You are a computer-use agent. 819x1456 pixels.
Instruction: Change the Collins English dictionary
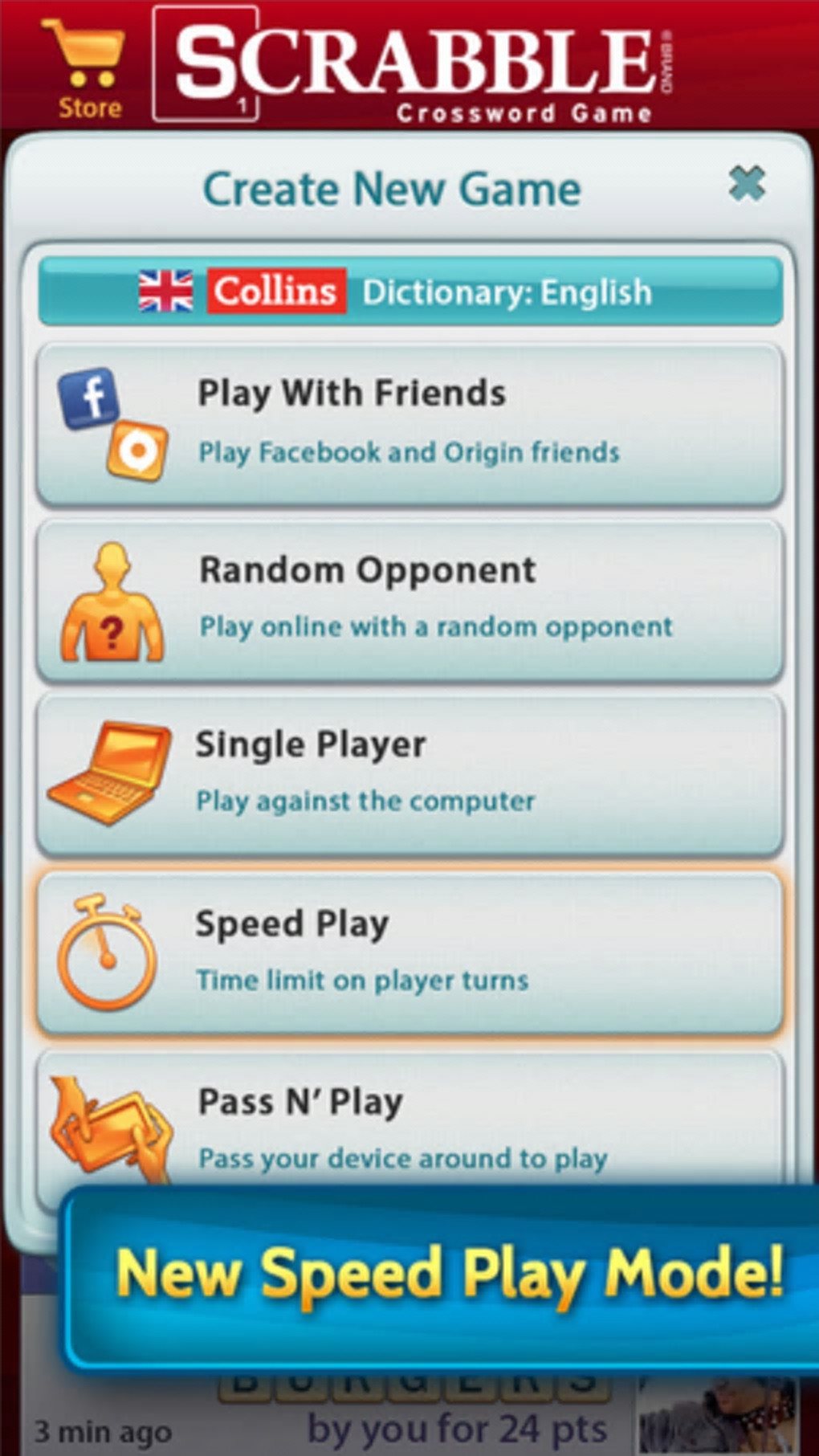coord(409,292)
